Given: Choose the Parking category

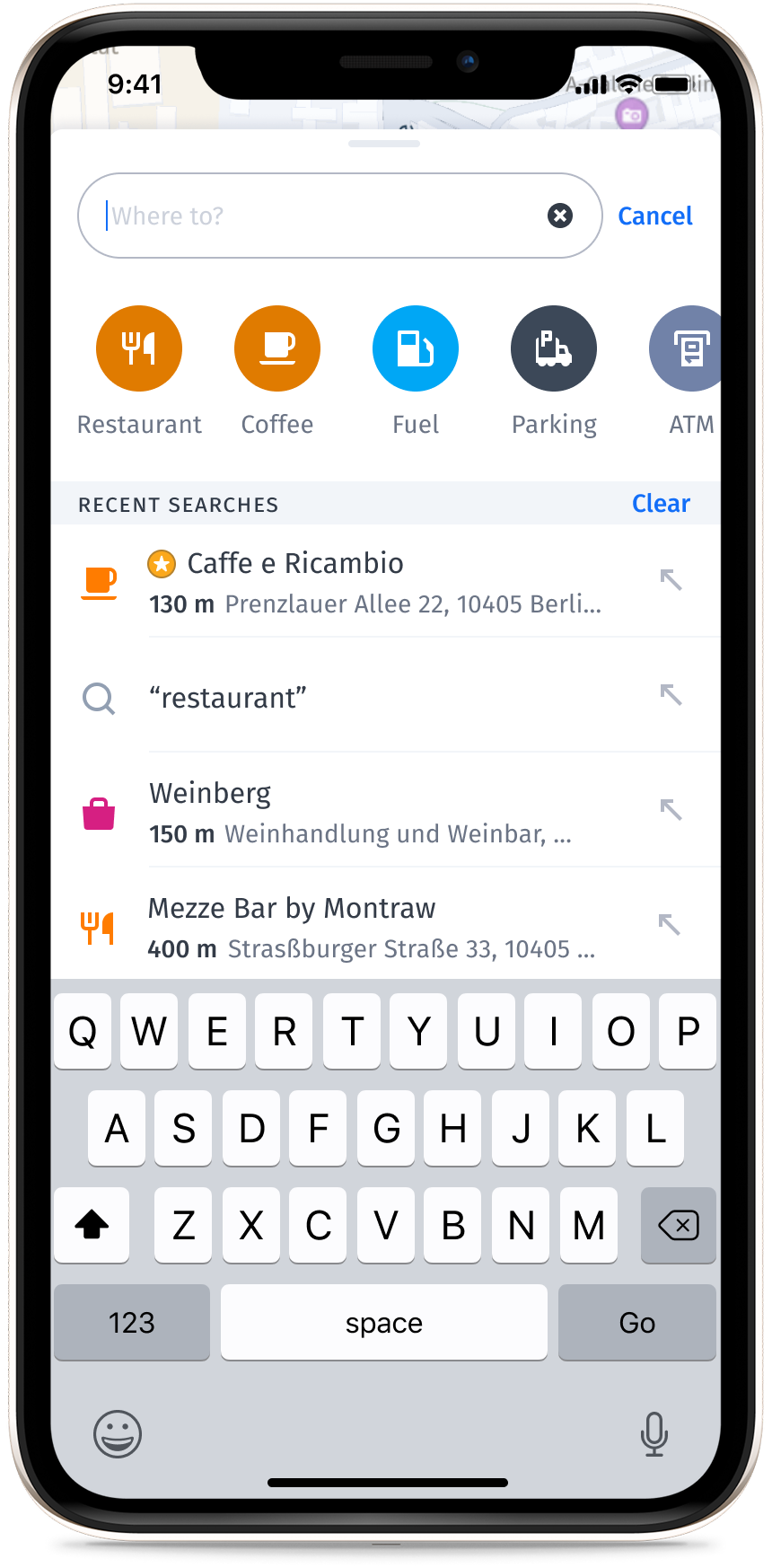Looking at the screenshot, I should tap(554, 348).
